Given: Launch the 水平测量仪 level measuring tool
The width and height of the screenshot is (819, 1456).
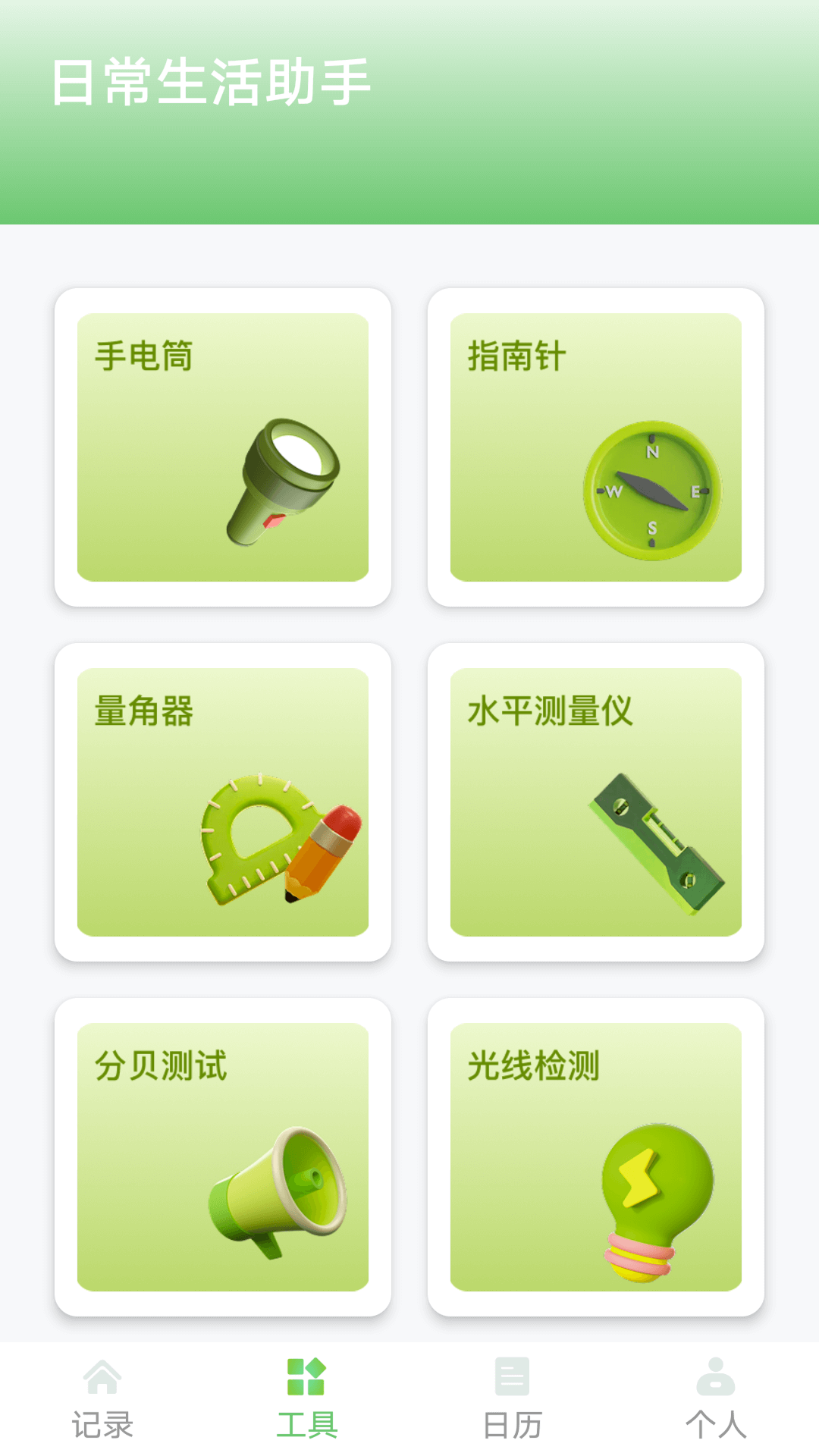Looking at the screenshot, I should point(595,800).
